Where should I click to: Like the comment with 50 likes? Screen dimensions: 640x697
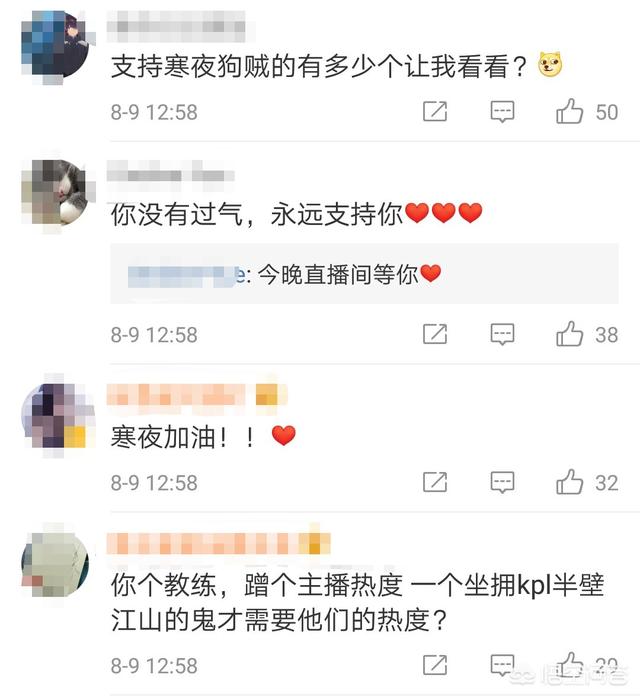pyautogui.click(x=570, y=112)
